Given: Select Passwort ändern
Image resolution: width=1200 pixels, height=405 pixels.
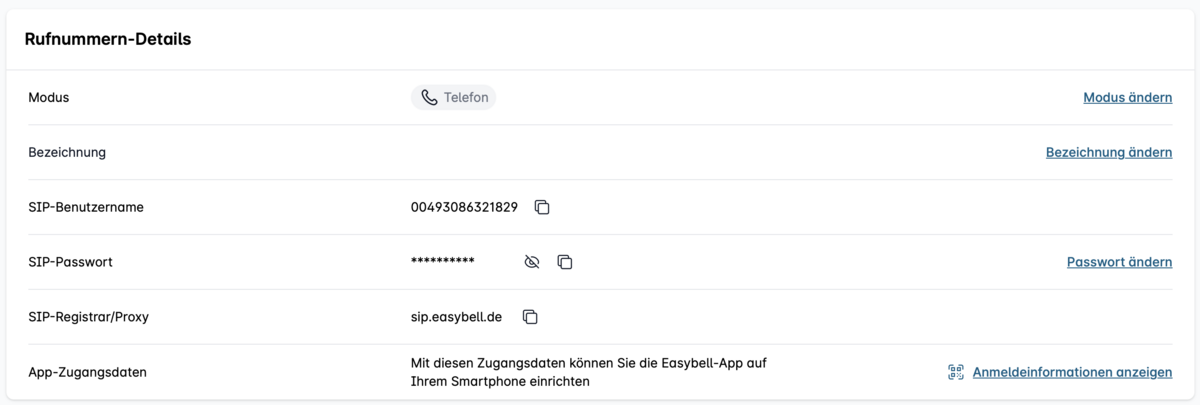Looking at the screenshot, I should [1119, 262].
